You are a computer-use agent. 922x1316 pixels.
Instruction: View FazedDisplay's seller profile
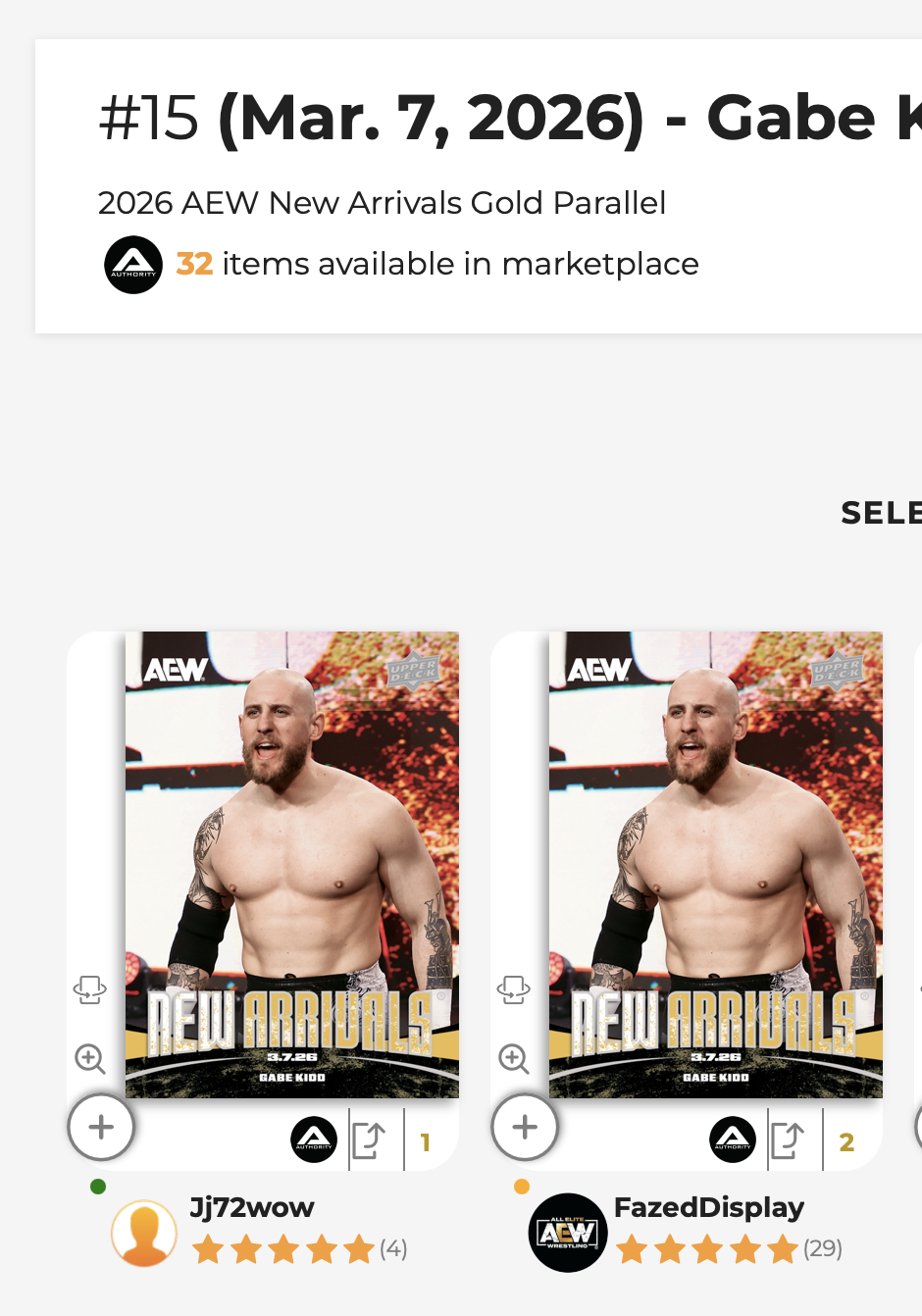(708, 1208)
